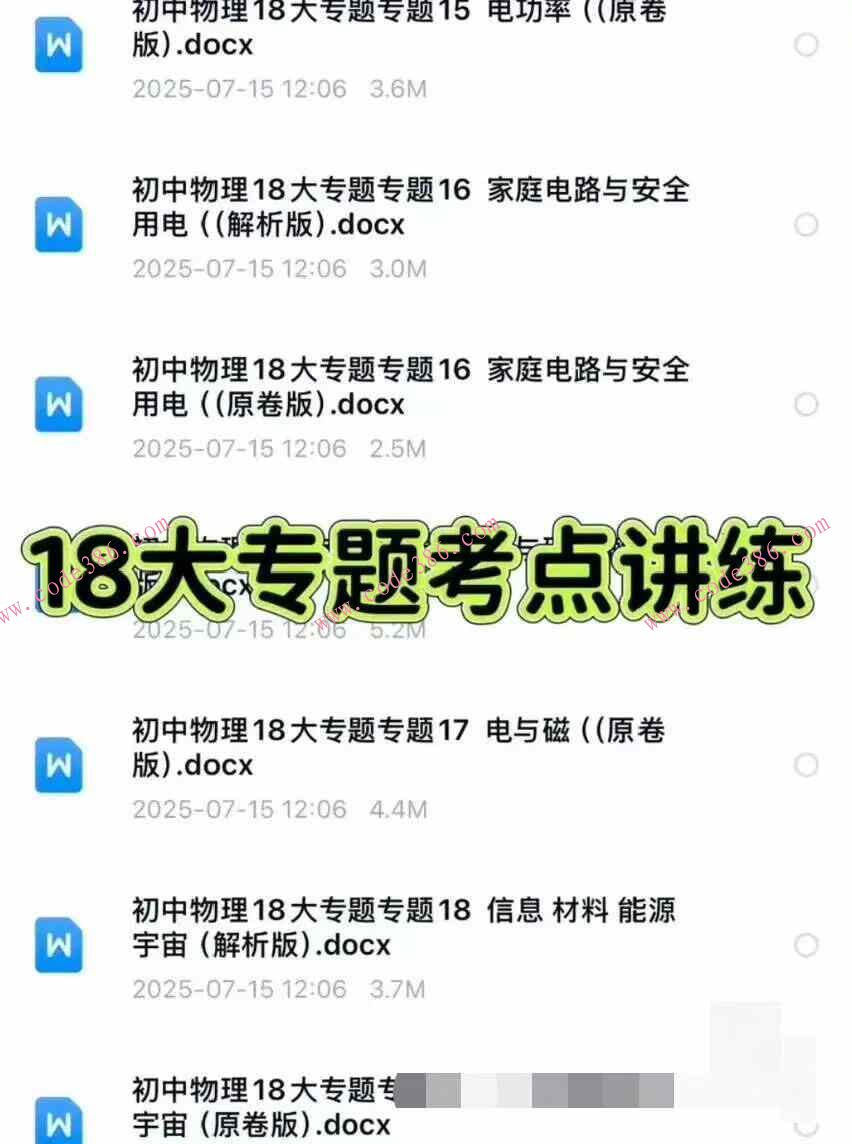
Task: Select the circle checkbox for 专题15 电功率
Action: click(x=806, y=45)
